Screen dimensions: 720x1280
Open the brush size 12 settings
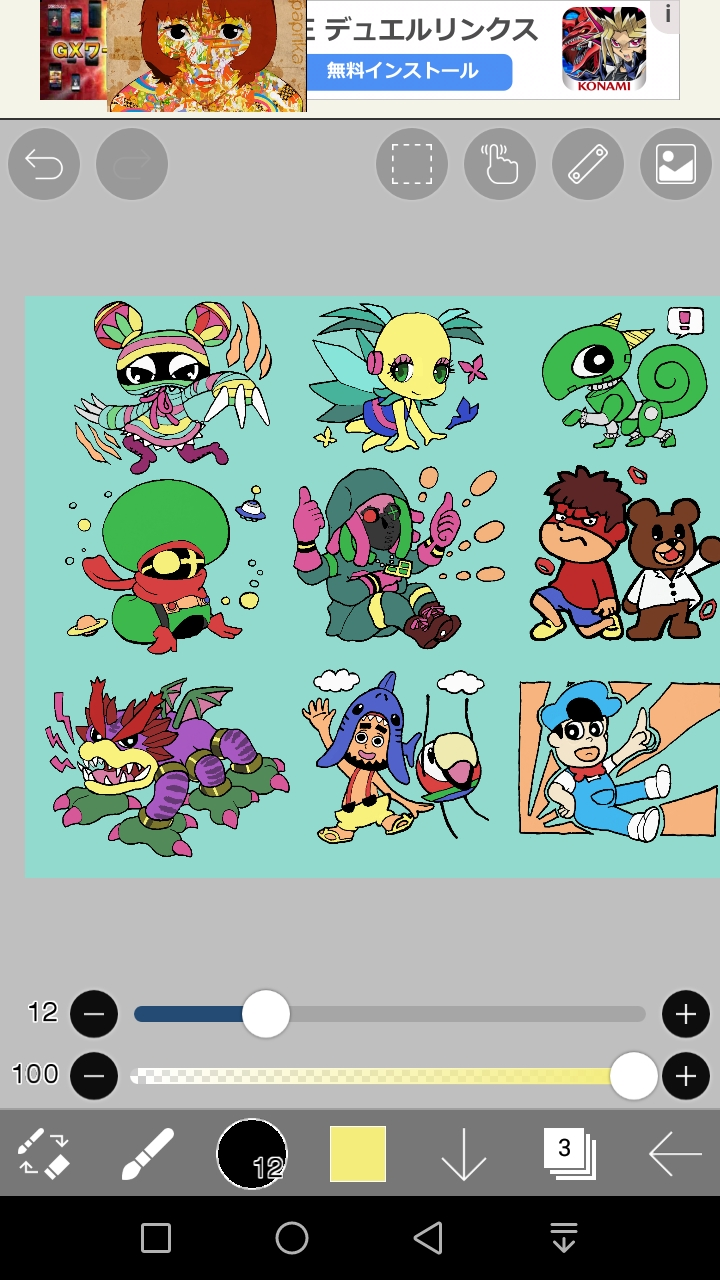coord(252,1153)
